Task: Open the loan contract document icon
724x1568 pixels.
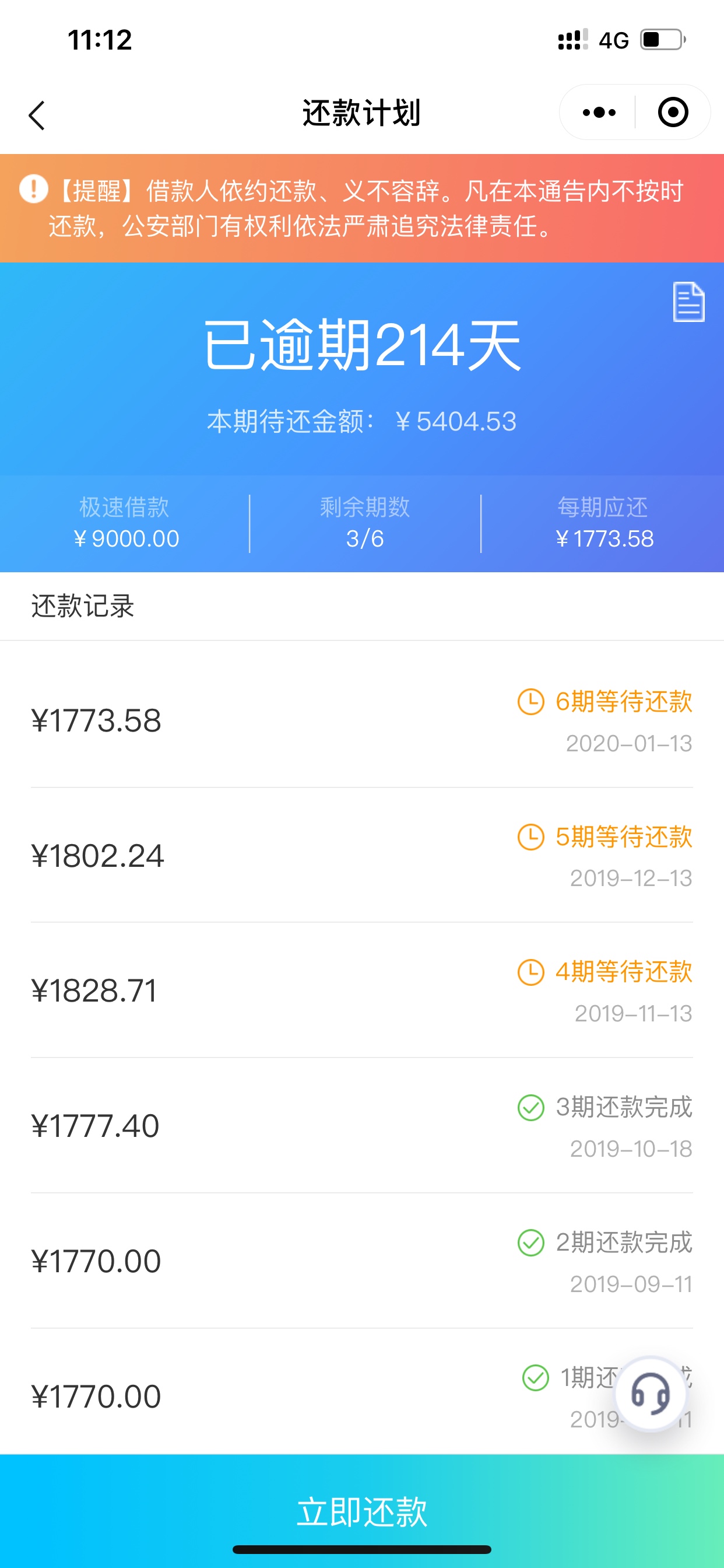Action: pos(688,302)
